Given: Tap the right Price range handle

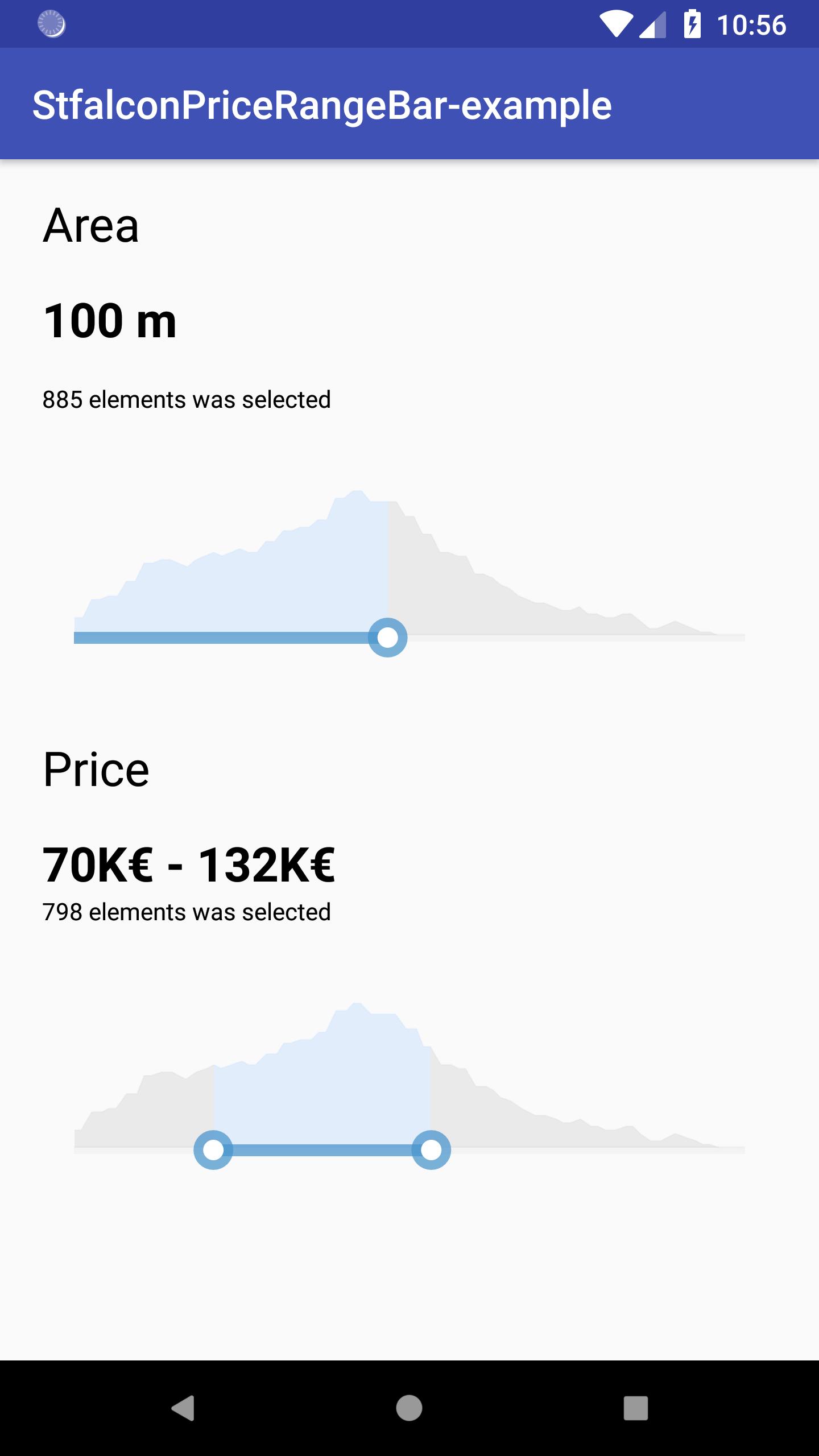Looking at the screenshot, I should point(431,1150).
